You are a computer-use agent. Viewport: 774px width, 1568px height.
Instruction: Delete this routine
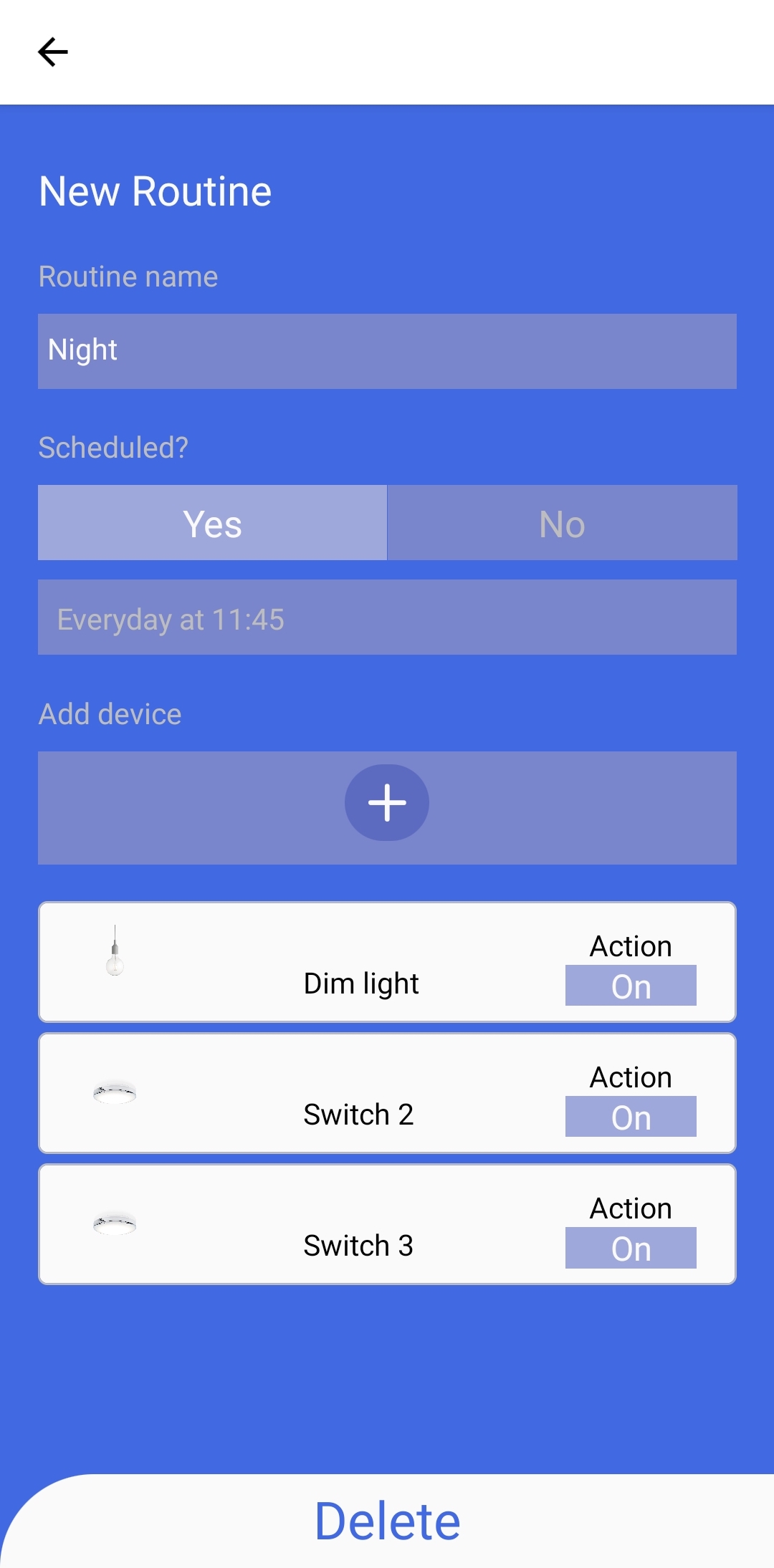pos(387,1521)
